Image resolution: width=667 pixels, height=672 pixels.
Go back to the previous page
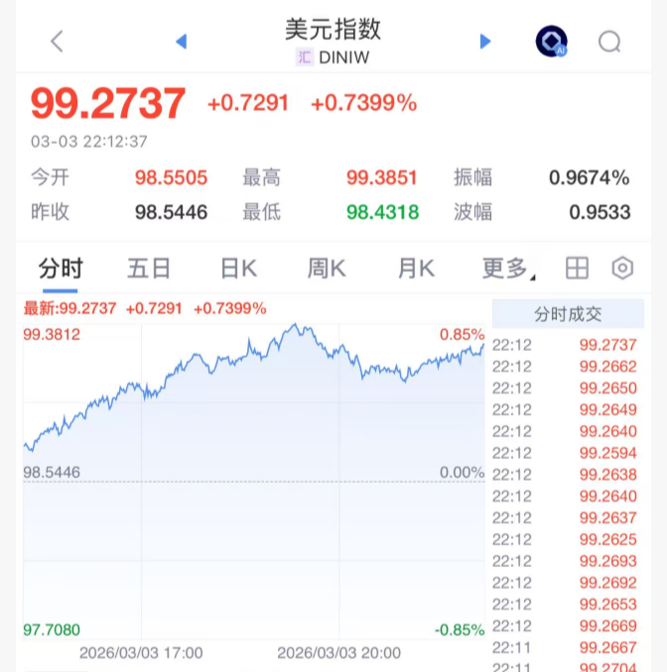(57, 41)
